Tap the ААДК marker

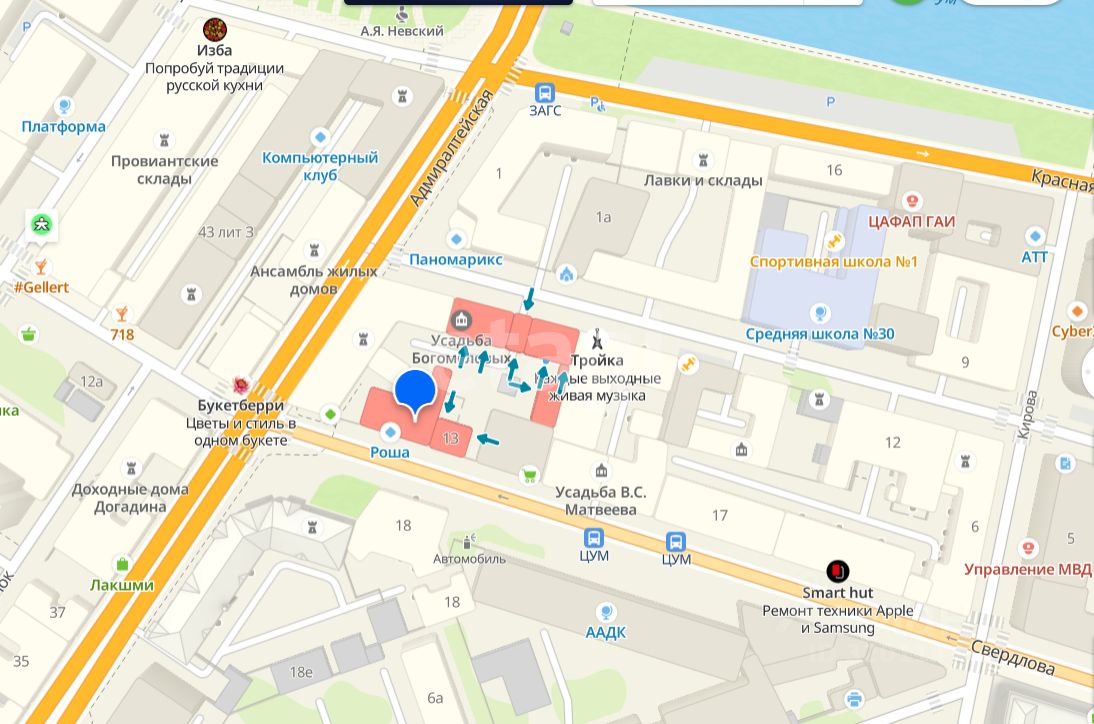[x=605, y=611]
